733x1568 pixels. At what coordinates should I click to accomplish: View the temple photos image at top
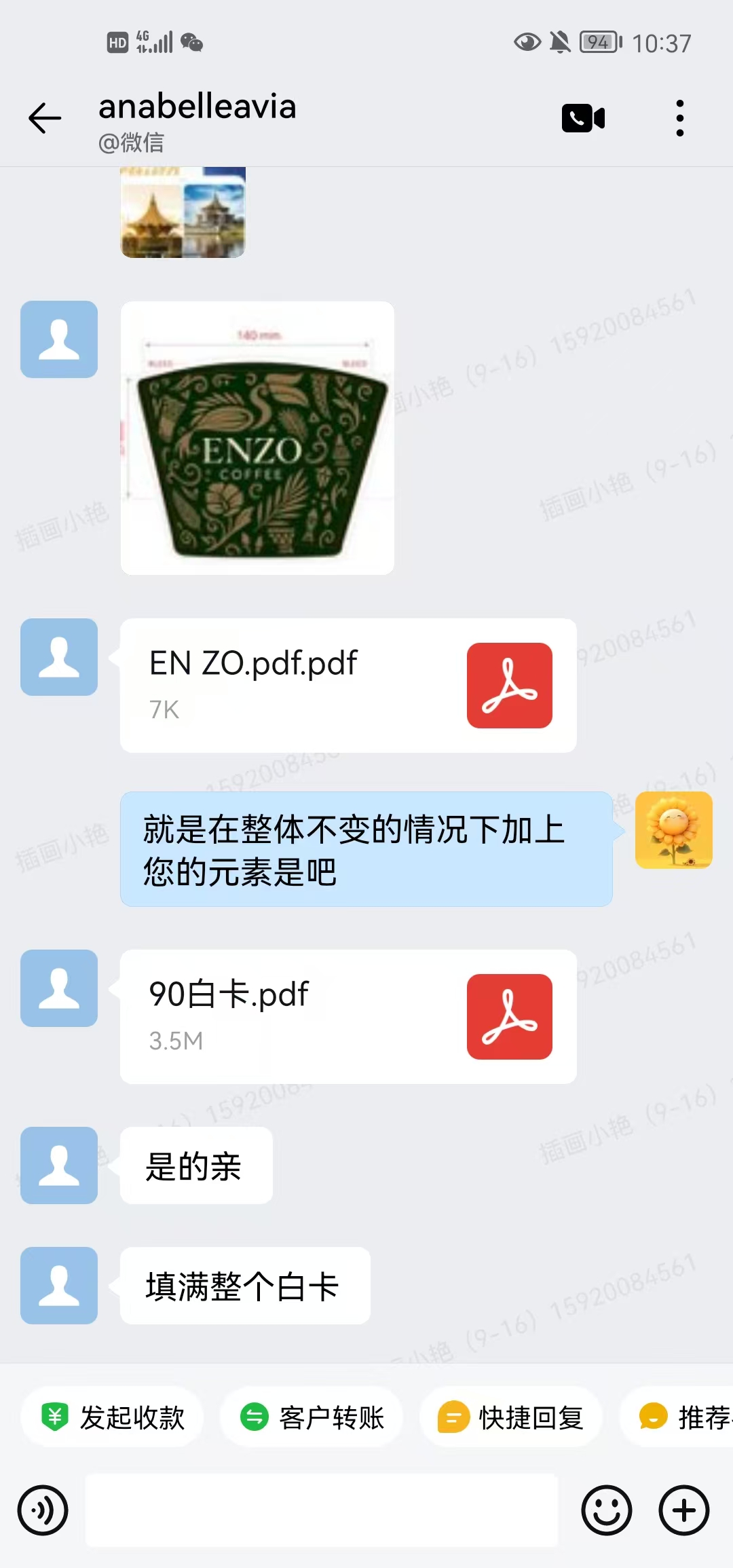183,212
